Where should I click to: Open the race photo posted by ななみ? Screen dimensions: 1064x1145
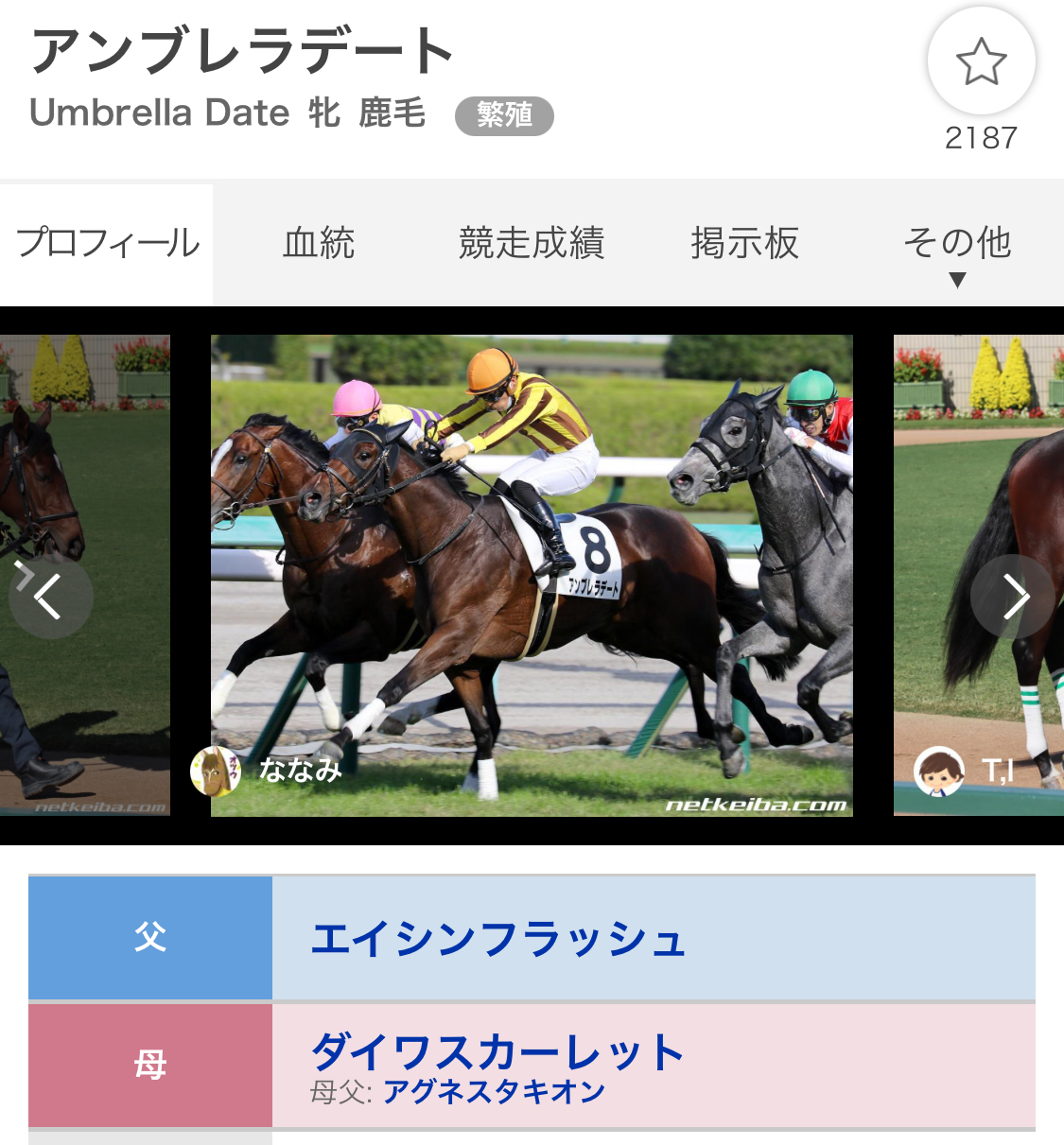[x=532, y=575]
